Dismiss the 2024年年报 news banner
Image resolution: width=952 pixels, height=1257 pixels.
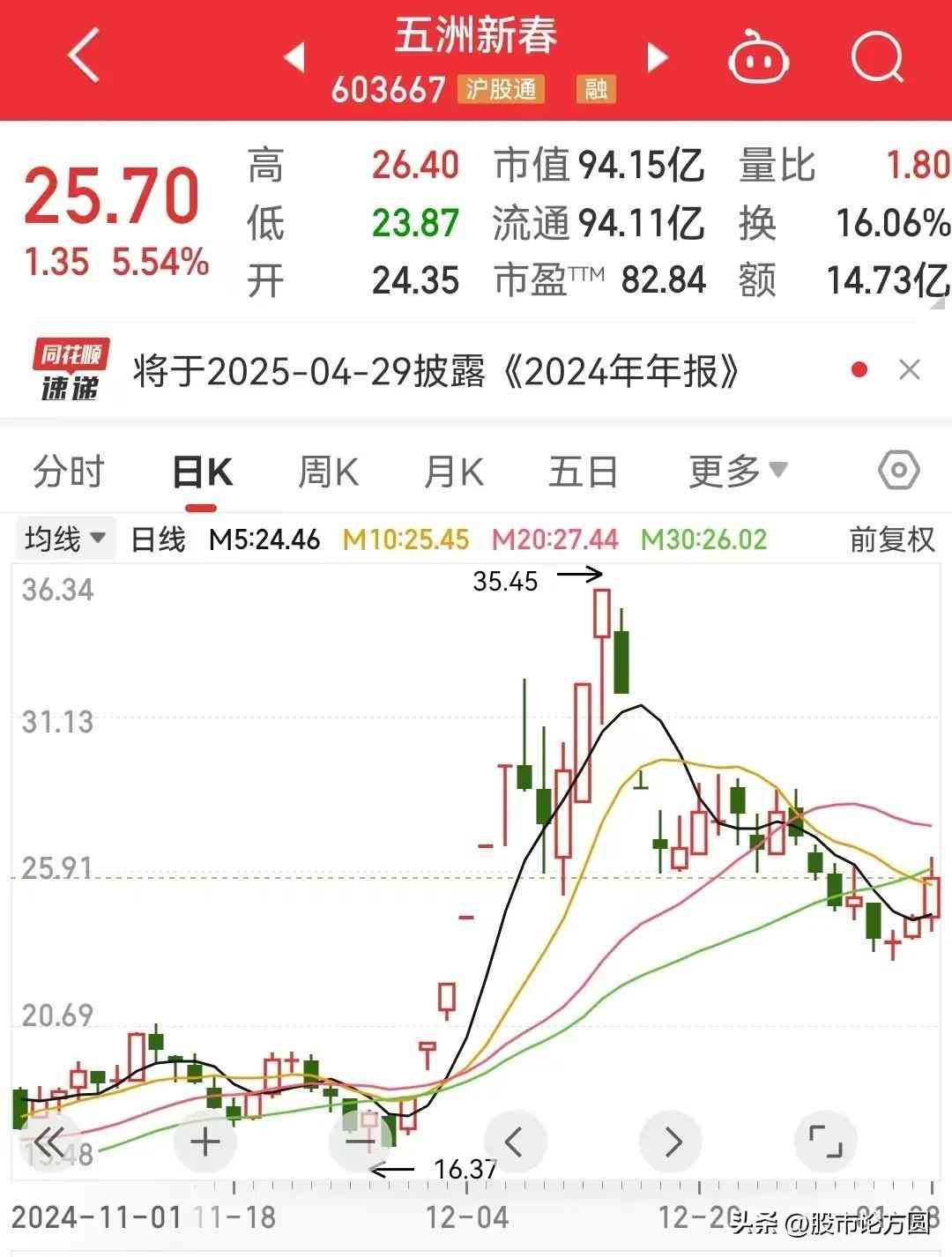pyautogui.click(x=909, y=370)
